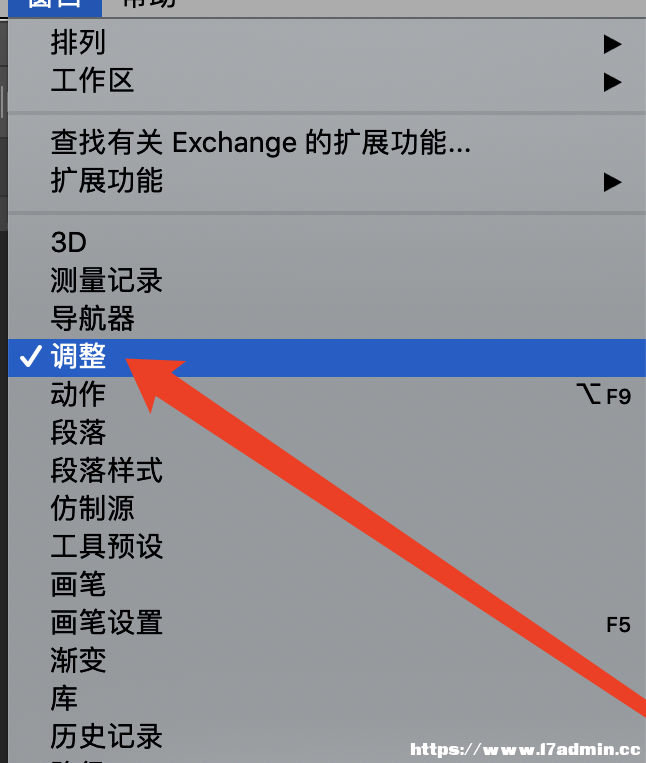This screenshot has height=763, width=646.
Task: Choose the 3D panel item
Action: click(x=69, y=243)
